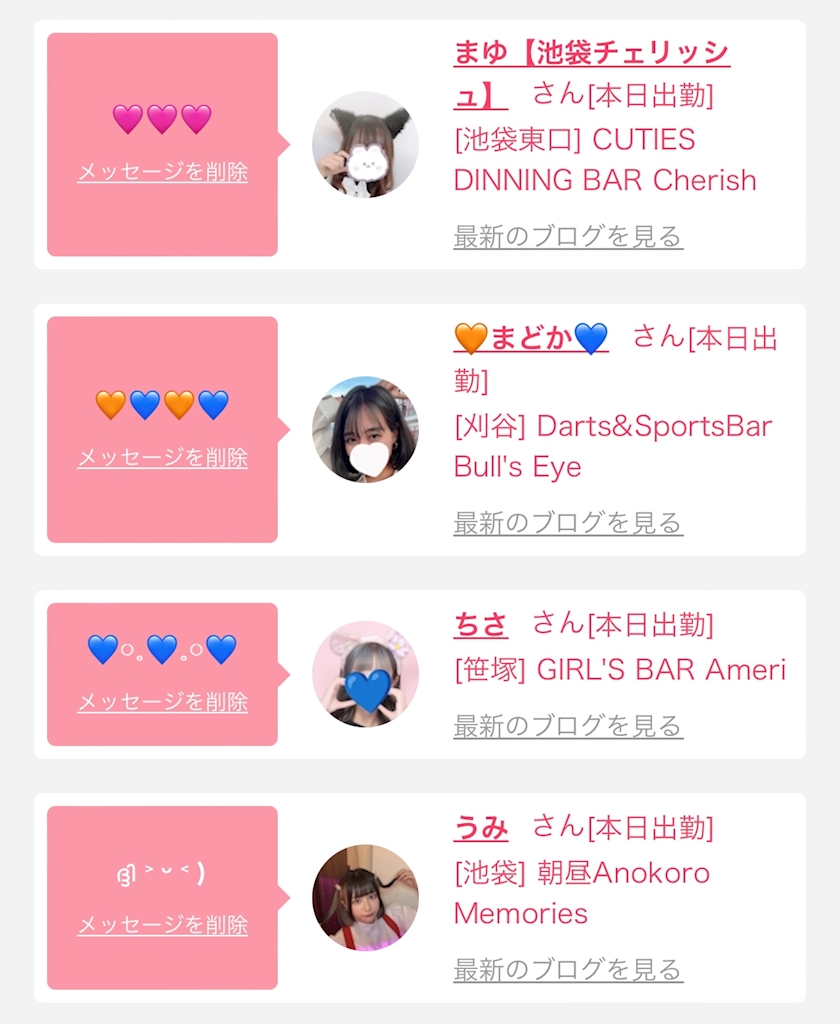Image resolution: width=840 pixels, height=1024 pixels.
Task: View latest blog of まどか
Action: (568, 523)
